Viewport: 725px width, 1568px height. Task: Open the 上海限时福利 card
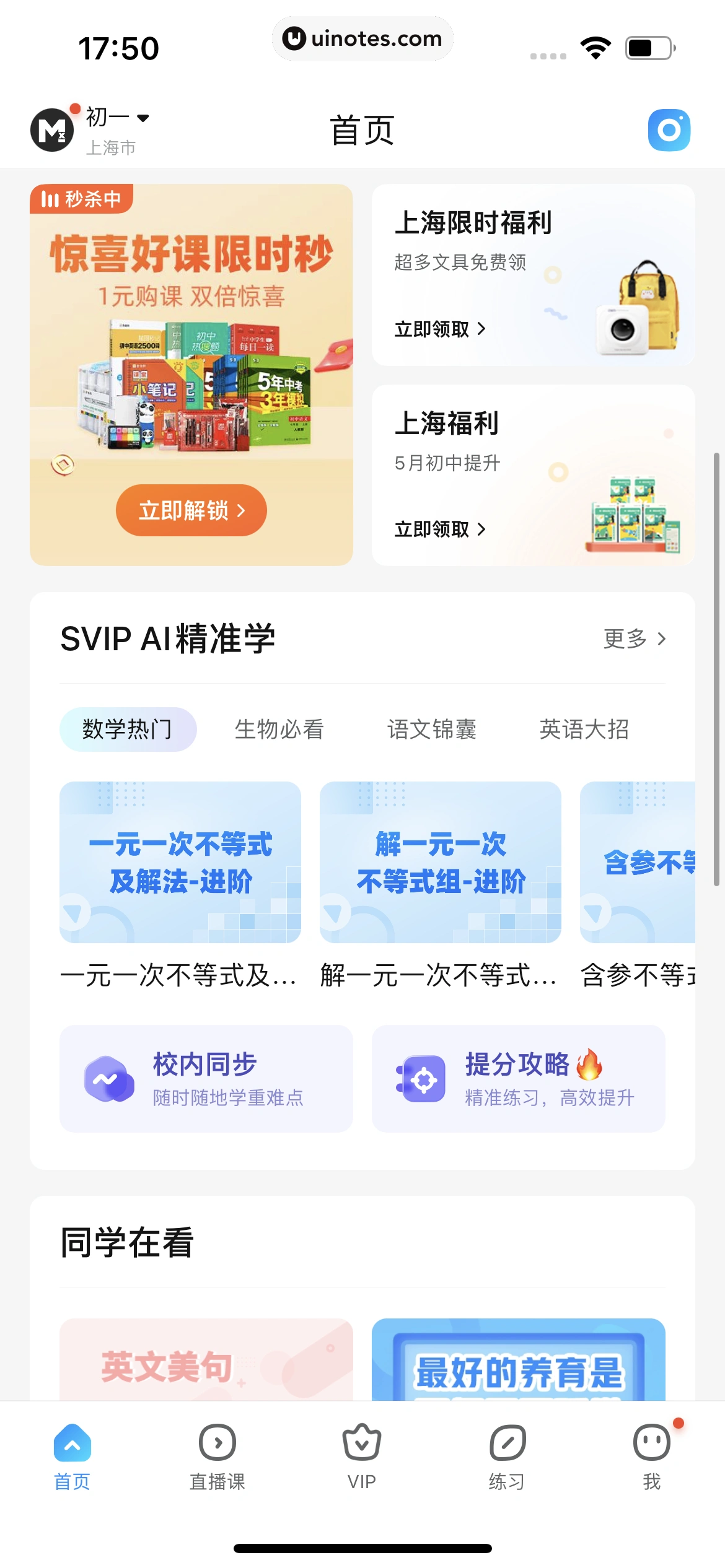pos(533,275)
